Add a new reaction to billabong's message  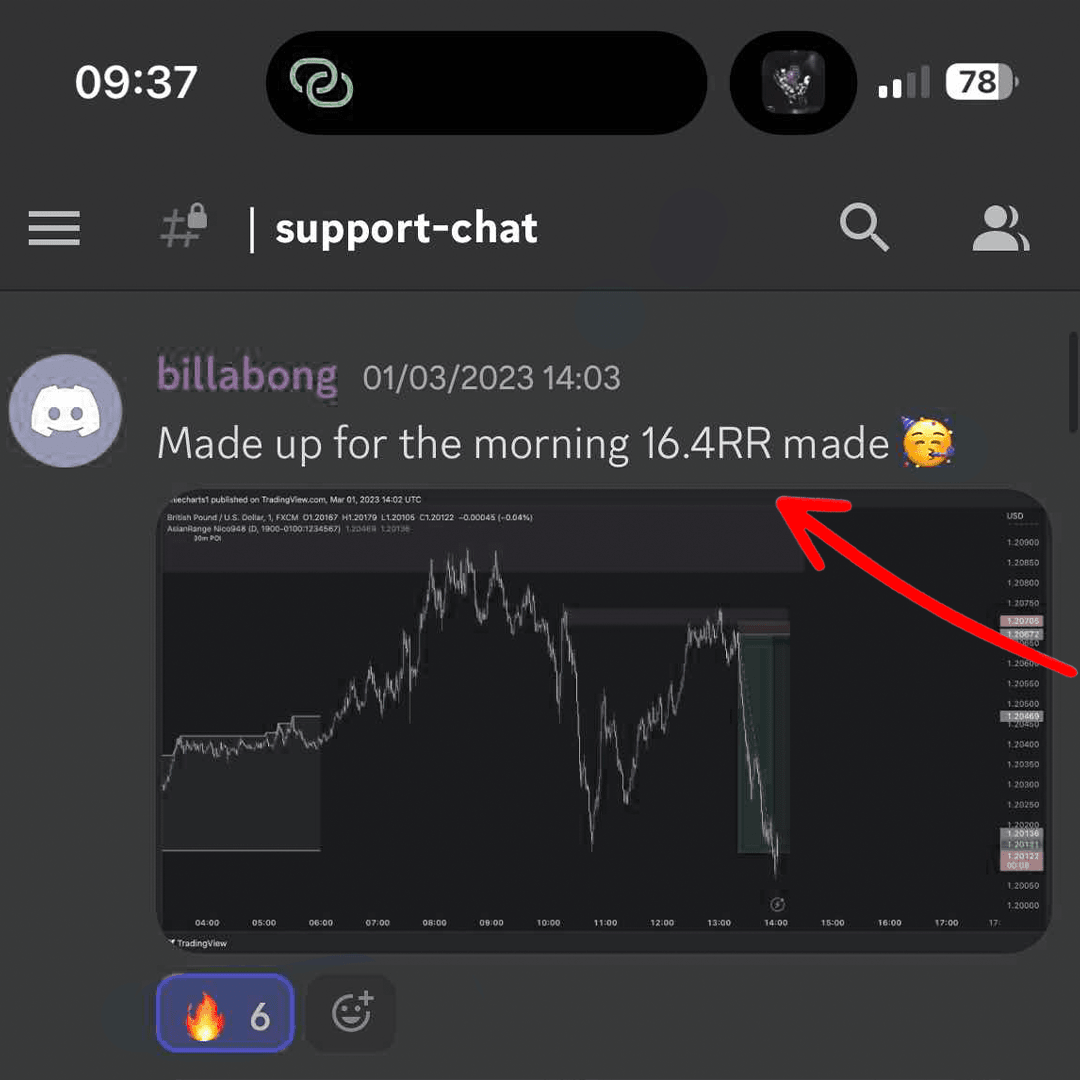coord(352,1014)
